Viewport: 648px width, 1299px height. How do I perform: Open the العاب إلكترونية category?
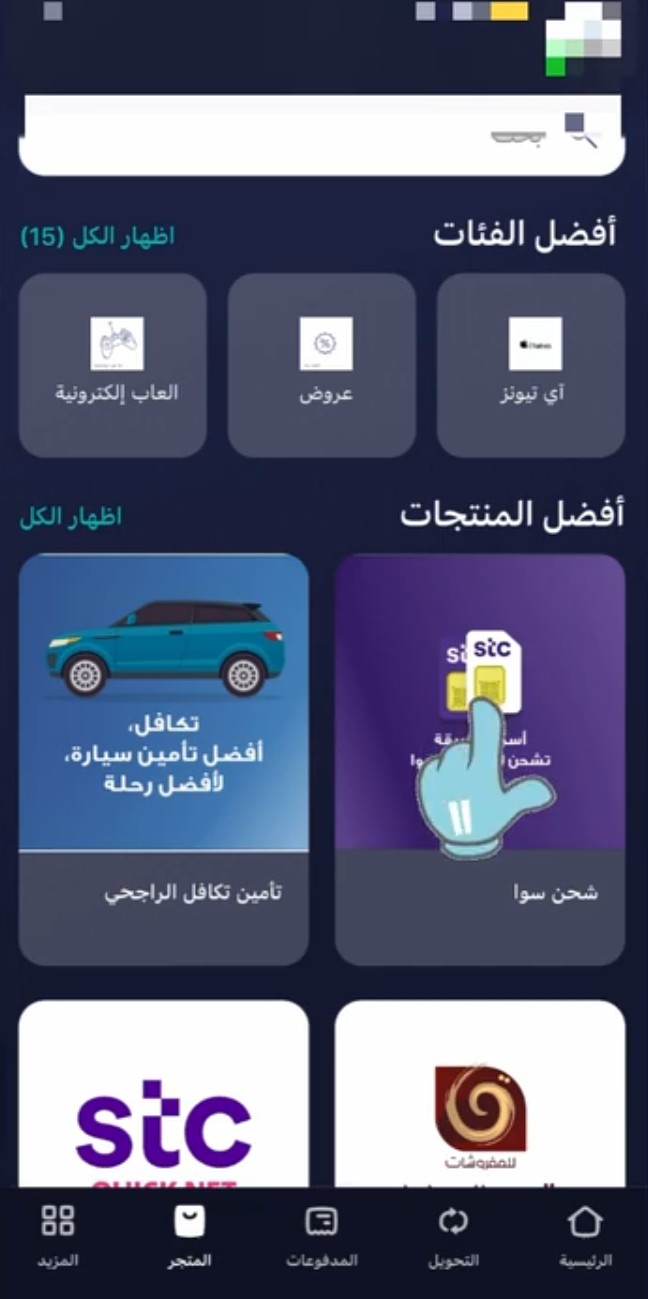(113, 365)
